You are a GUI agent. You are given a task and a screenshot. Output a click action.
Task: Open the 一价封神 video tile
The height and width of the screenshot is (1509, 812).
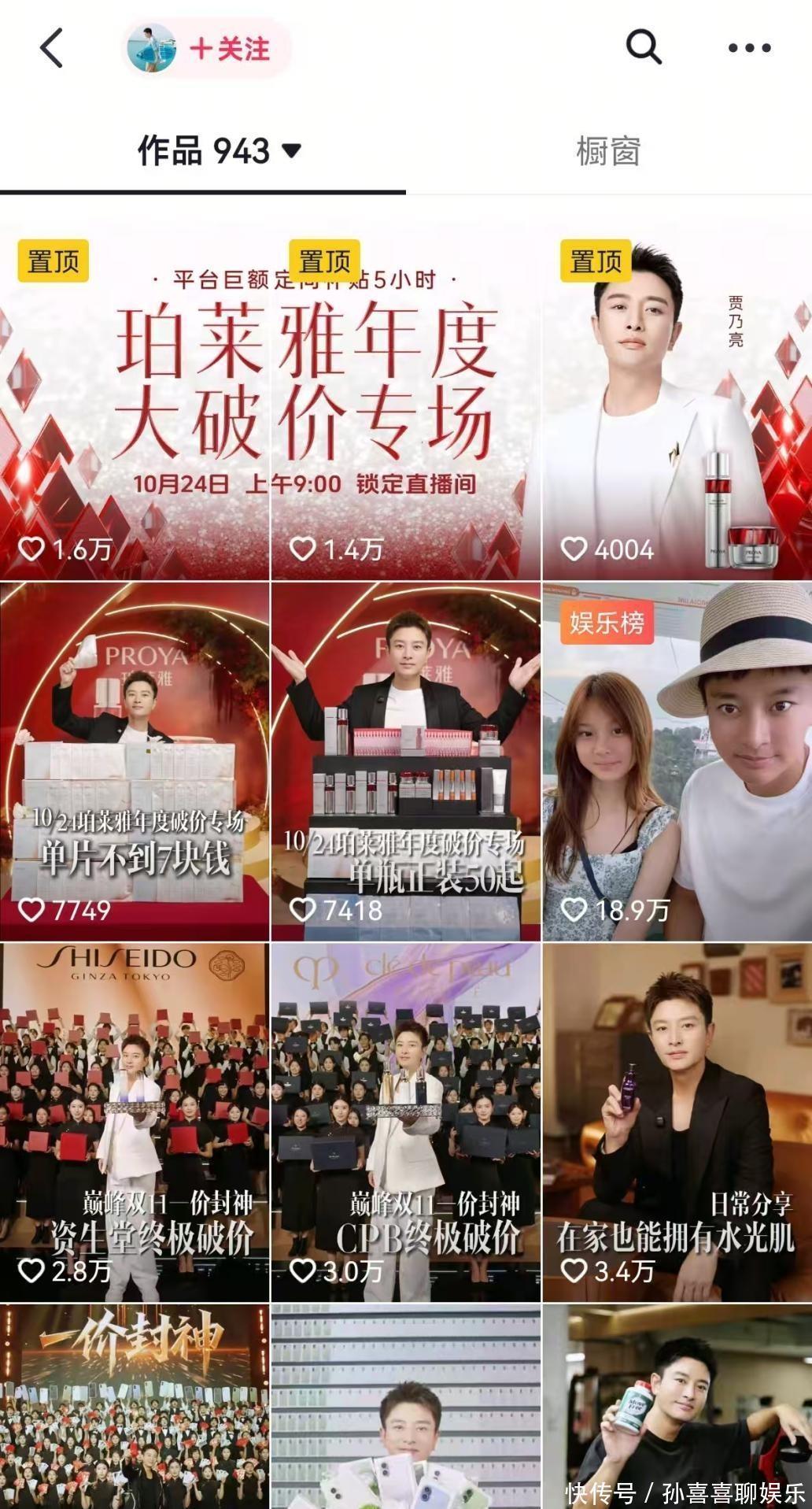[135, 1407]
